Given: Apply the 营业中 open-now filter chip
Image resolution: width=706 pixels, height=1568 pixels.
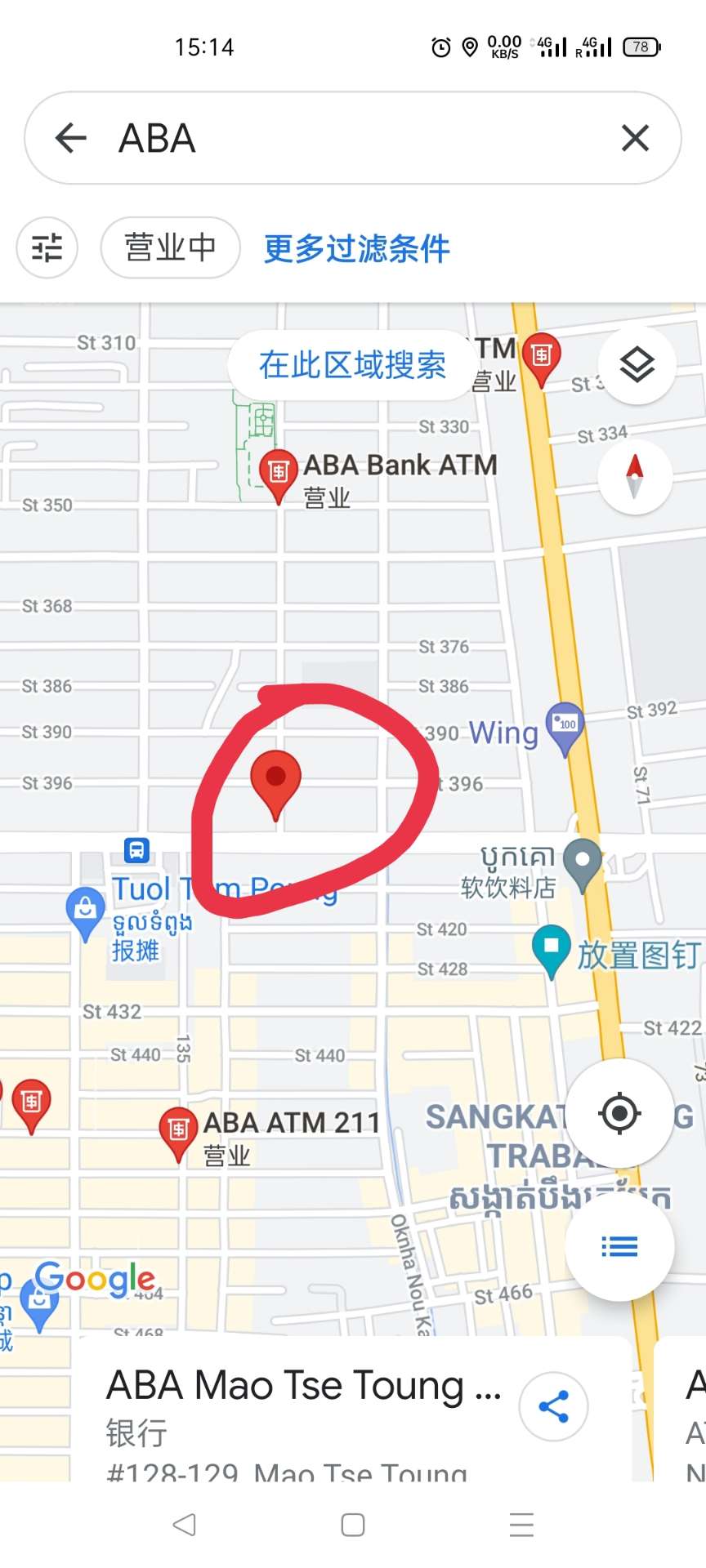Looking at the screenshot, I should click(170, 247).
